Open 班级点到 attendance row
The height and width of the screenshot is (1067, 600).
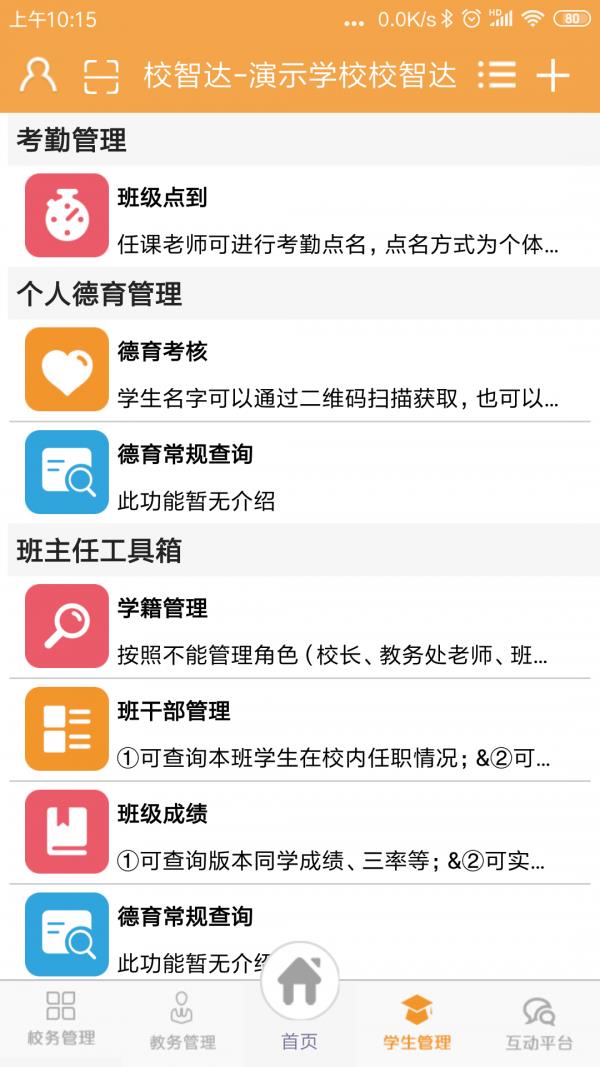[x=300, y=216]
